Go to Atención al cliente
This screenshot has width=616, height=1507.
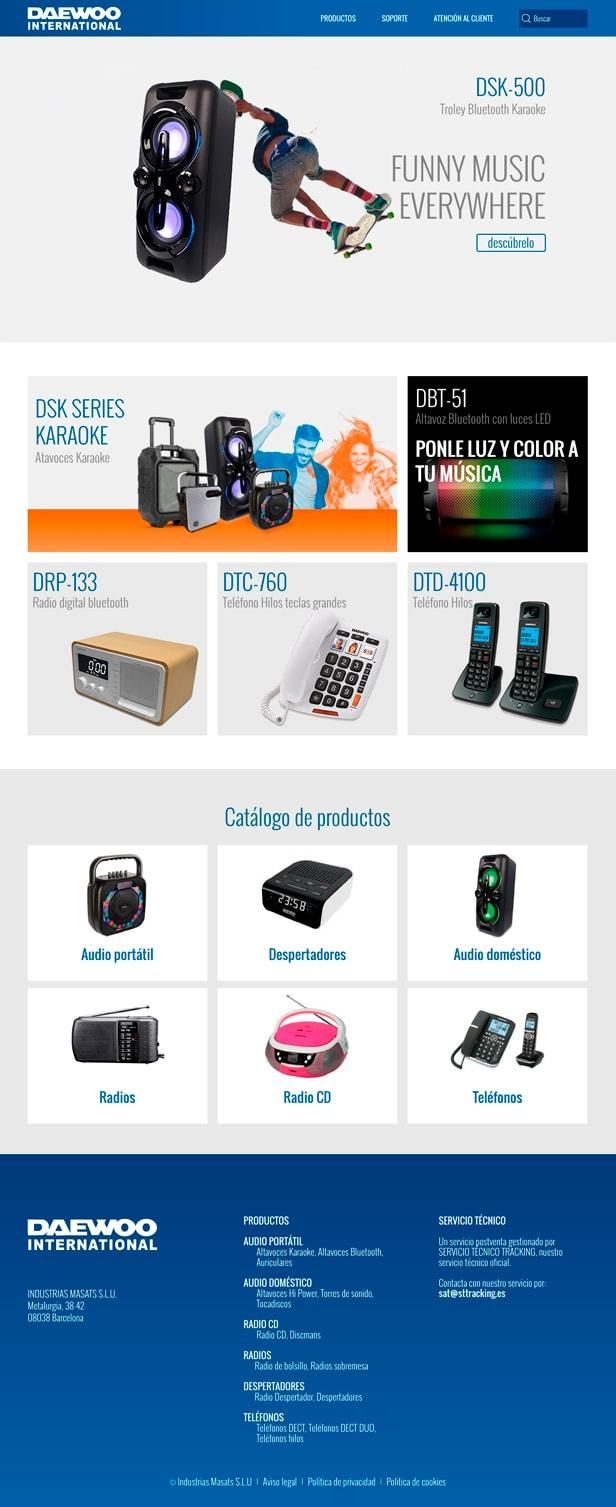click(x=463, y=18)
